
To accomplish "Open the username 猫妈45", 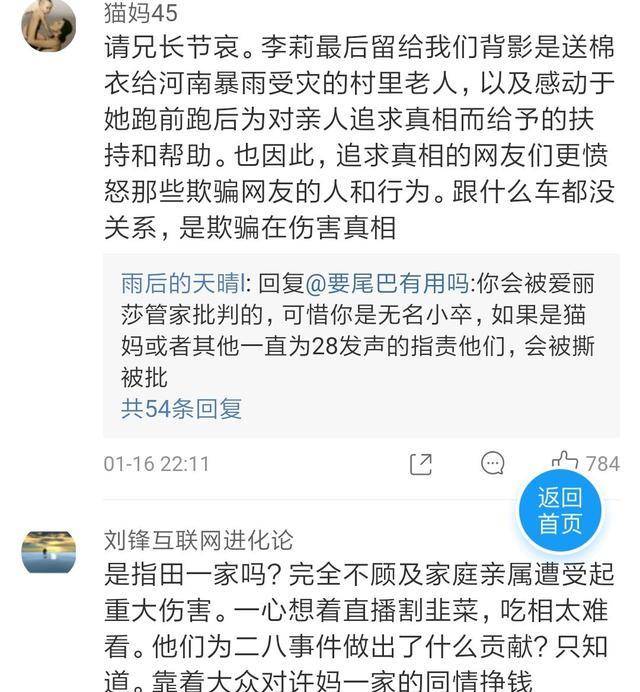I will (x=140, y=11).
